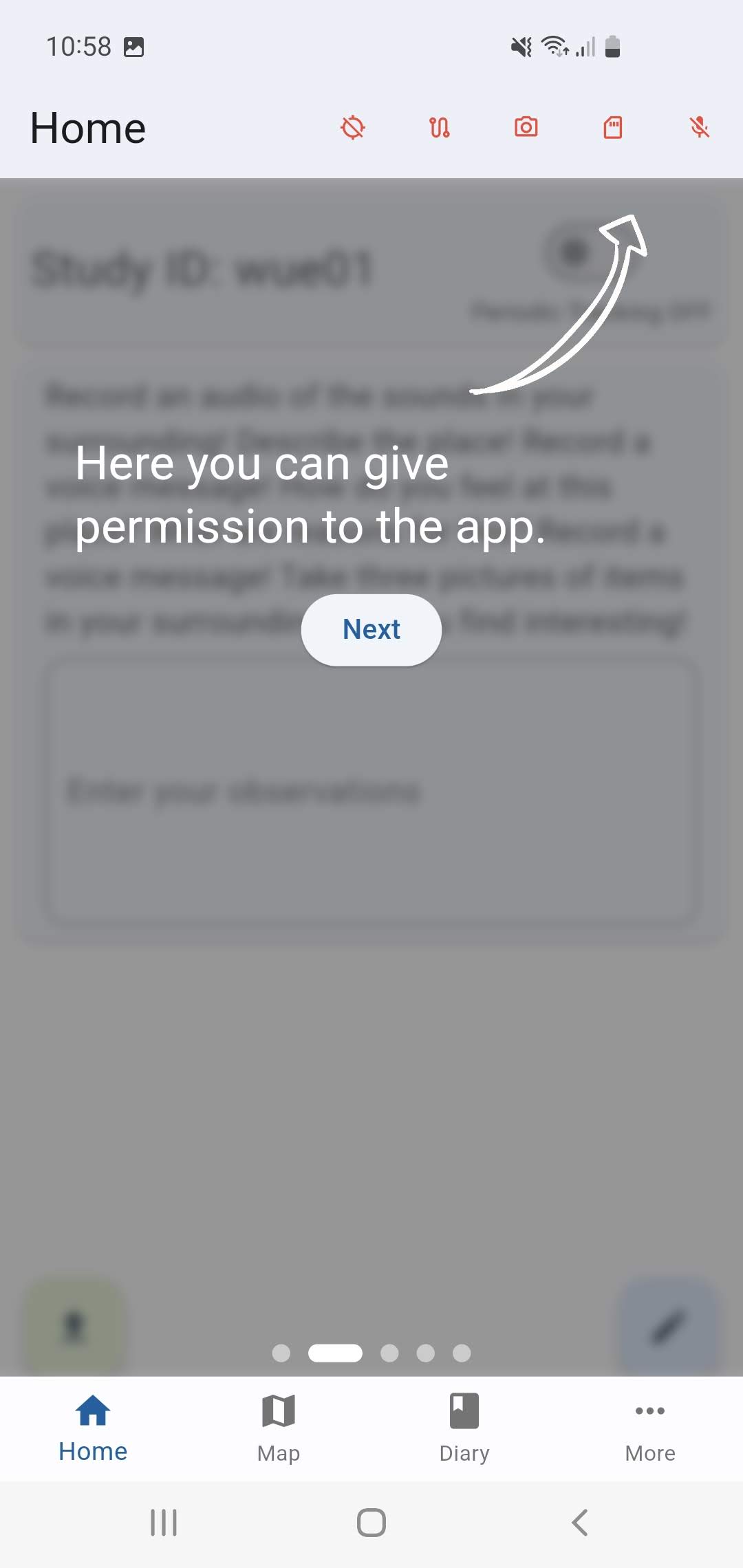Open the More tab
This screenshot has height=1568, width=743.
coord(650,1428)
